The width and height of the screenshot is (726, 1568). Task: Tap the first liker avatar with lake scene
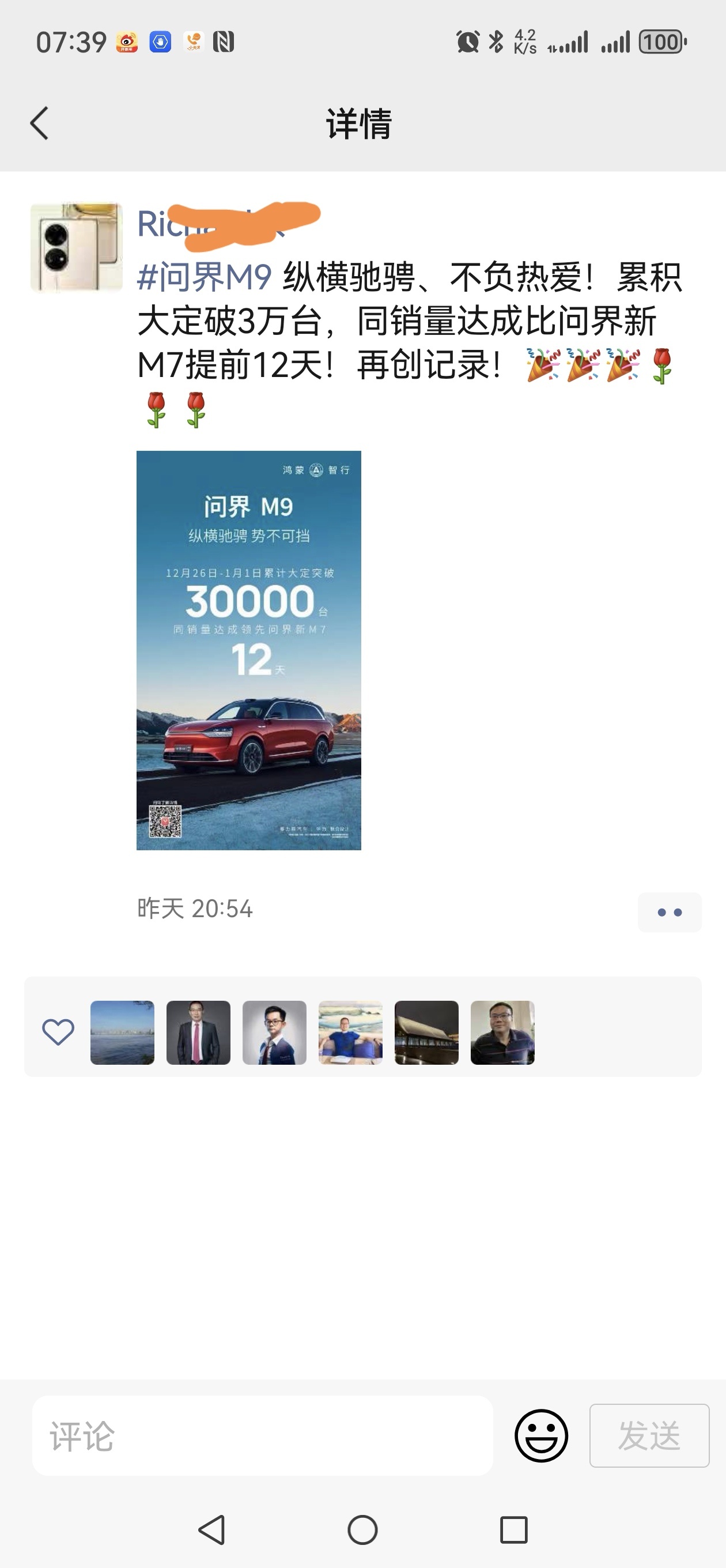pos(122,1033)
